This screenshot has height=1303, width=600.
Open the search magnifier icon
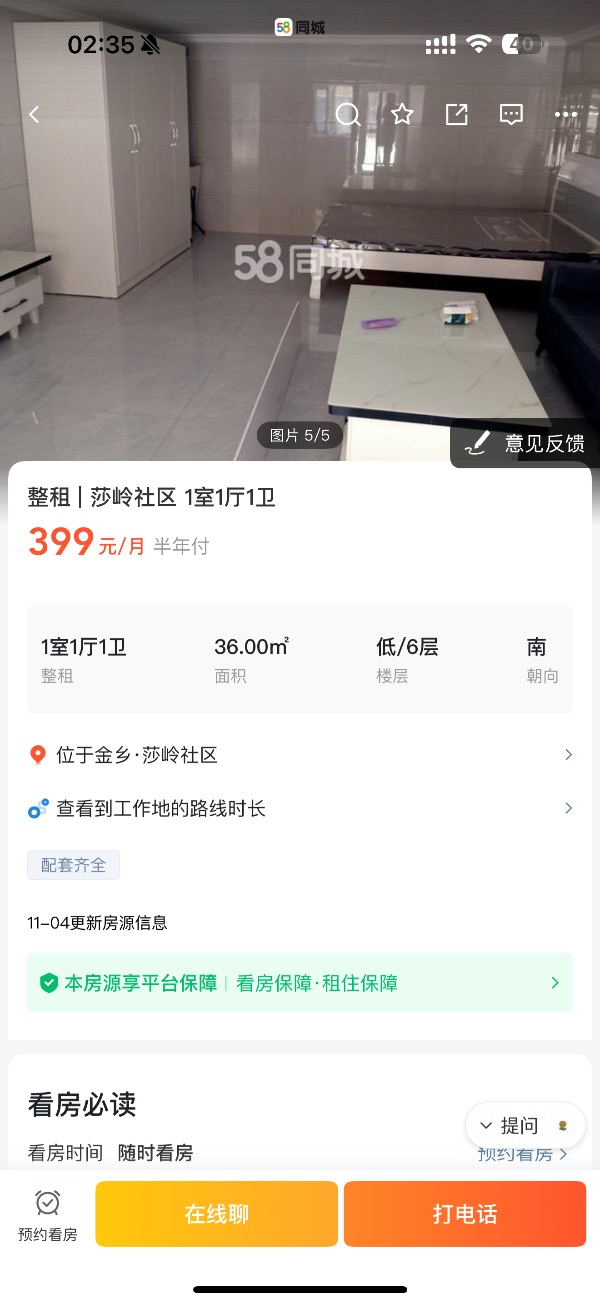(x=348, y=115)
